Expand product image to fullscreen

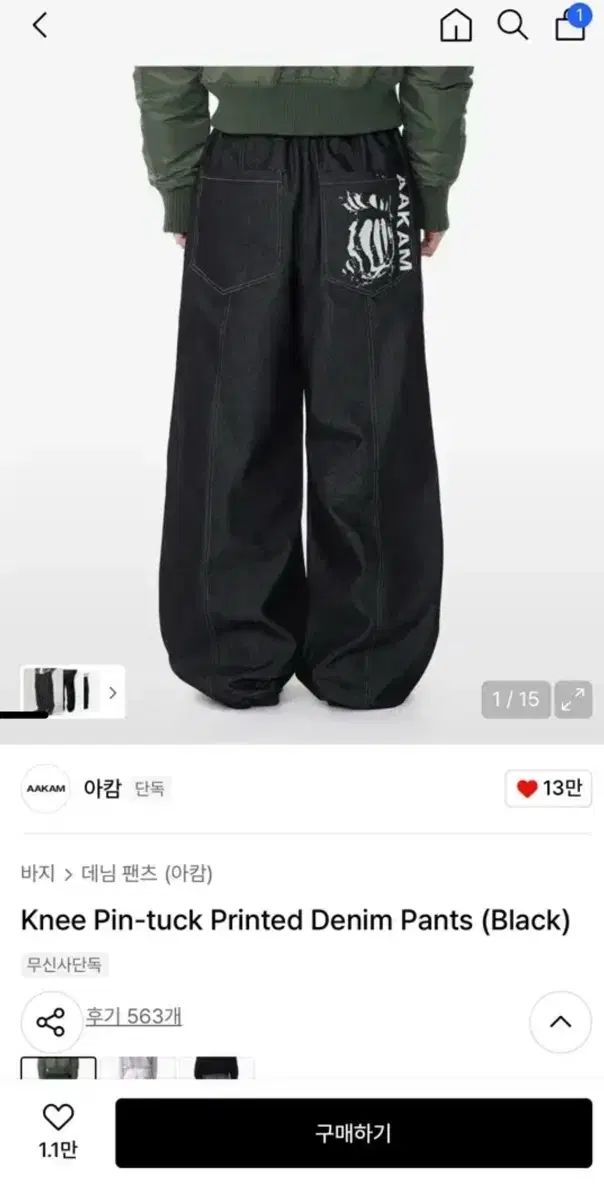[x=574, y=700]
